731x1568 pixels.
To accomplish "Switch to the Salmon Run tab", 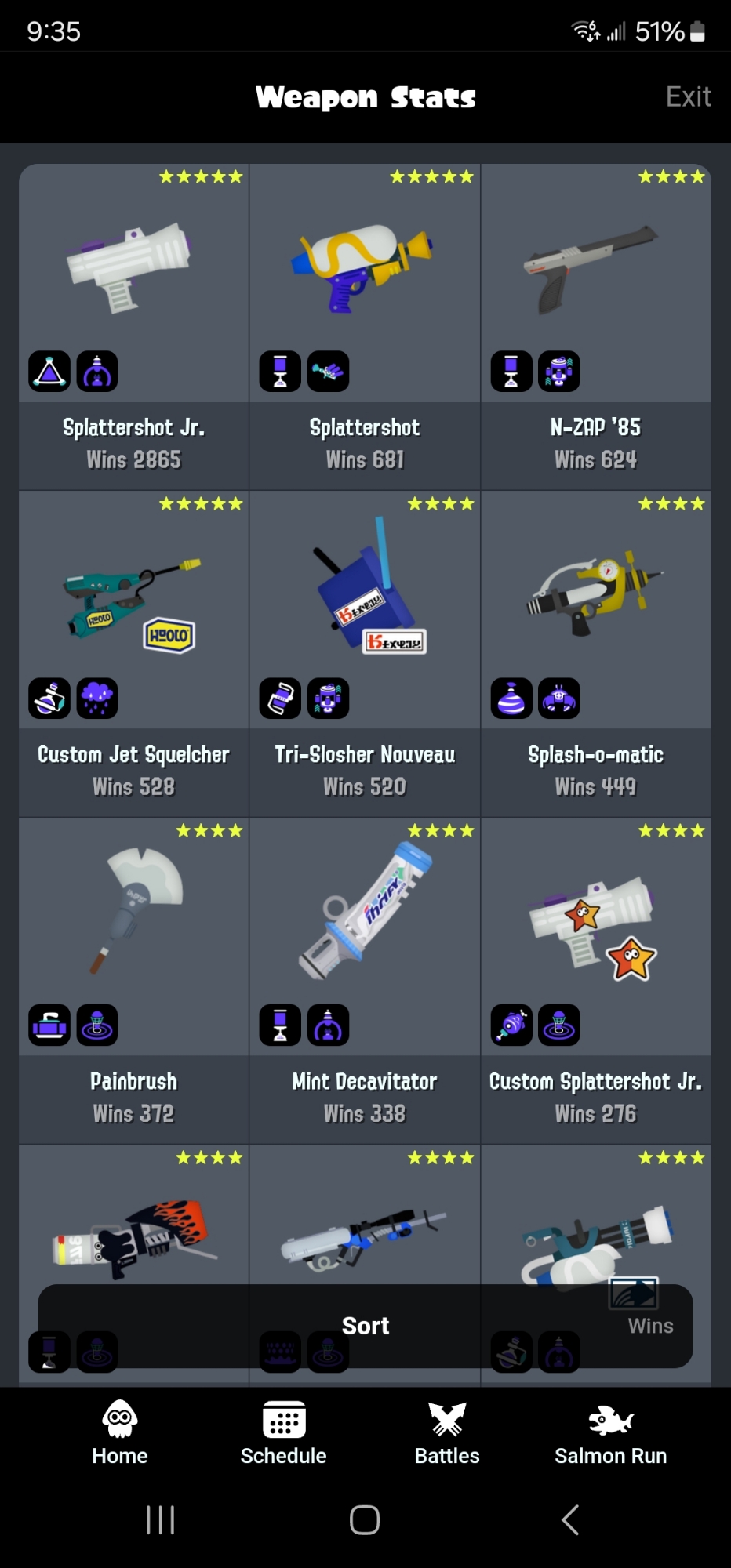I will (610, 1433).
